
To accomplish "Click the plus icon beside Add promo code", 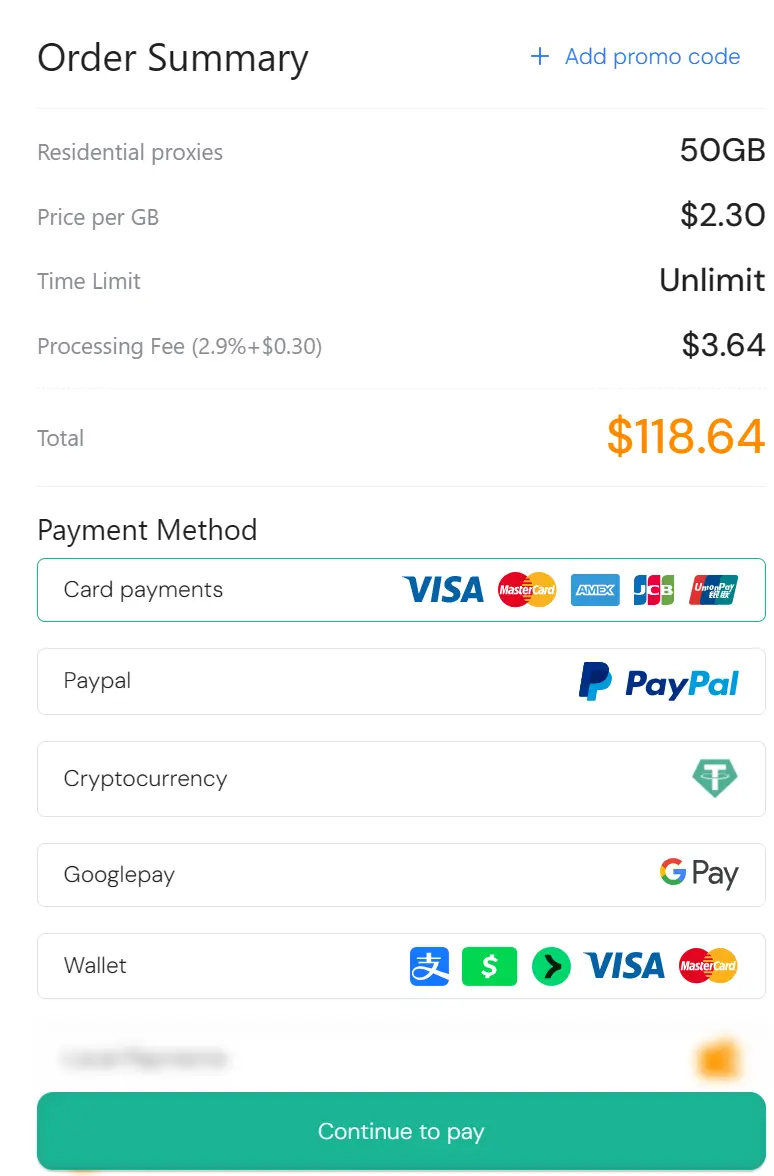I will coord(539,56).
